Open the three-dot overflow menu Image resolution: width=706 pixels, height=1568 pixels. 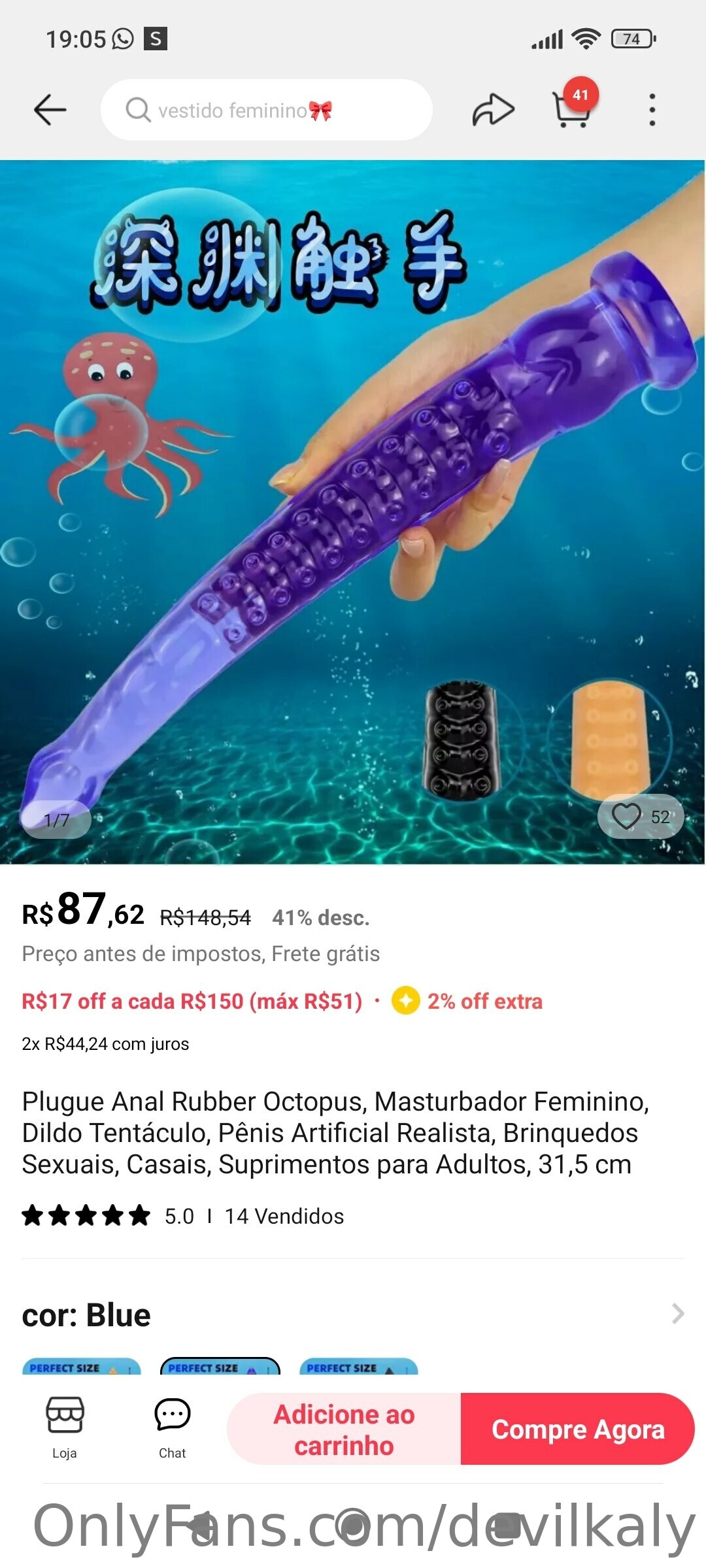(x=652, y=110)
